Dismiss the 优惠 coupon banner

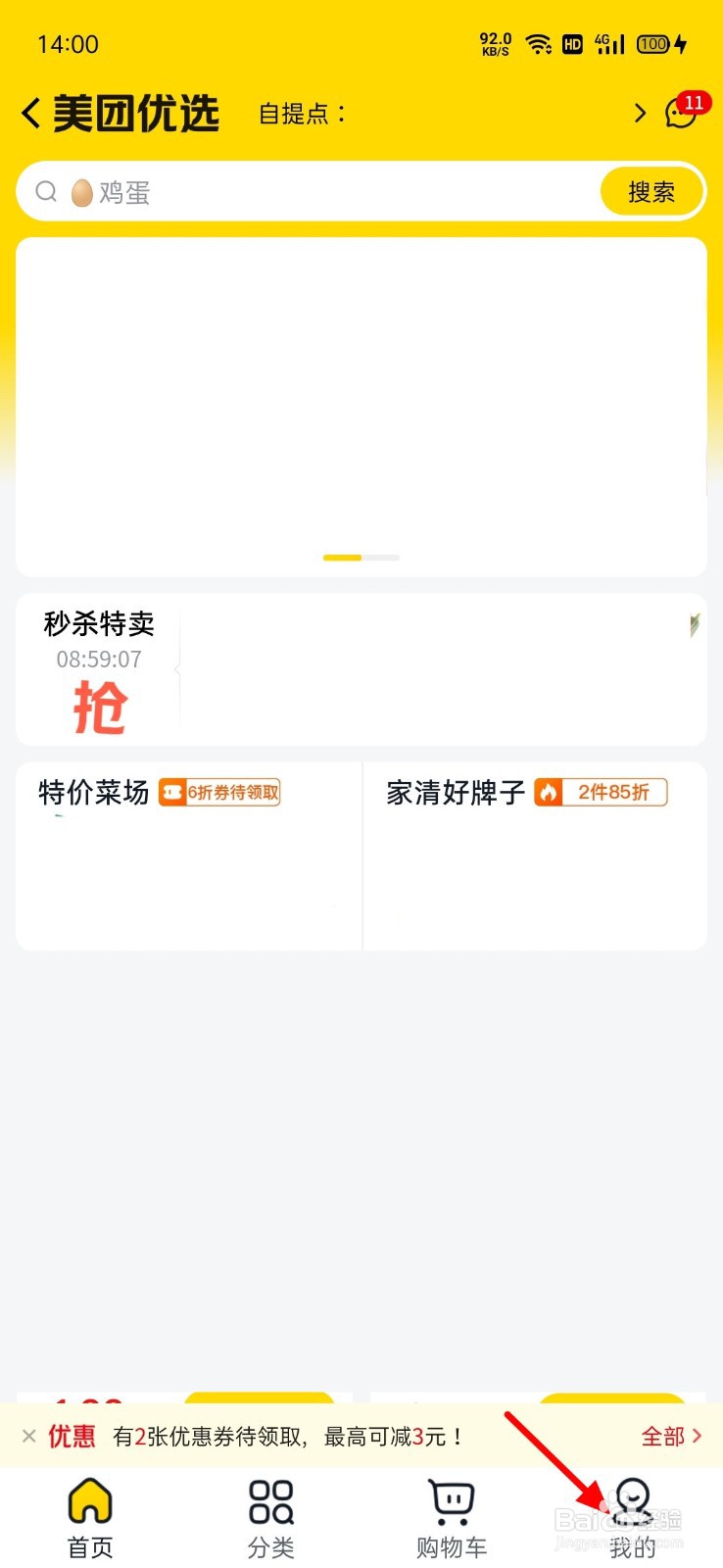click(29, 1436)
